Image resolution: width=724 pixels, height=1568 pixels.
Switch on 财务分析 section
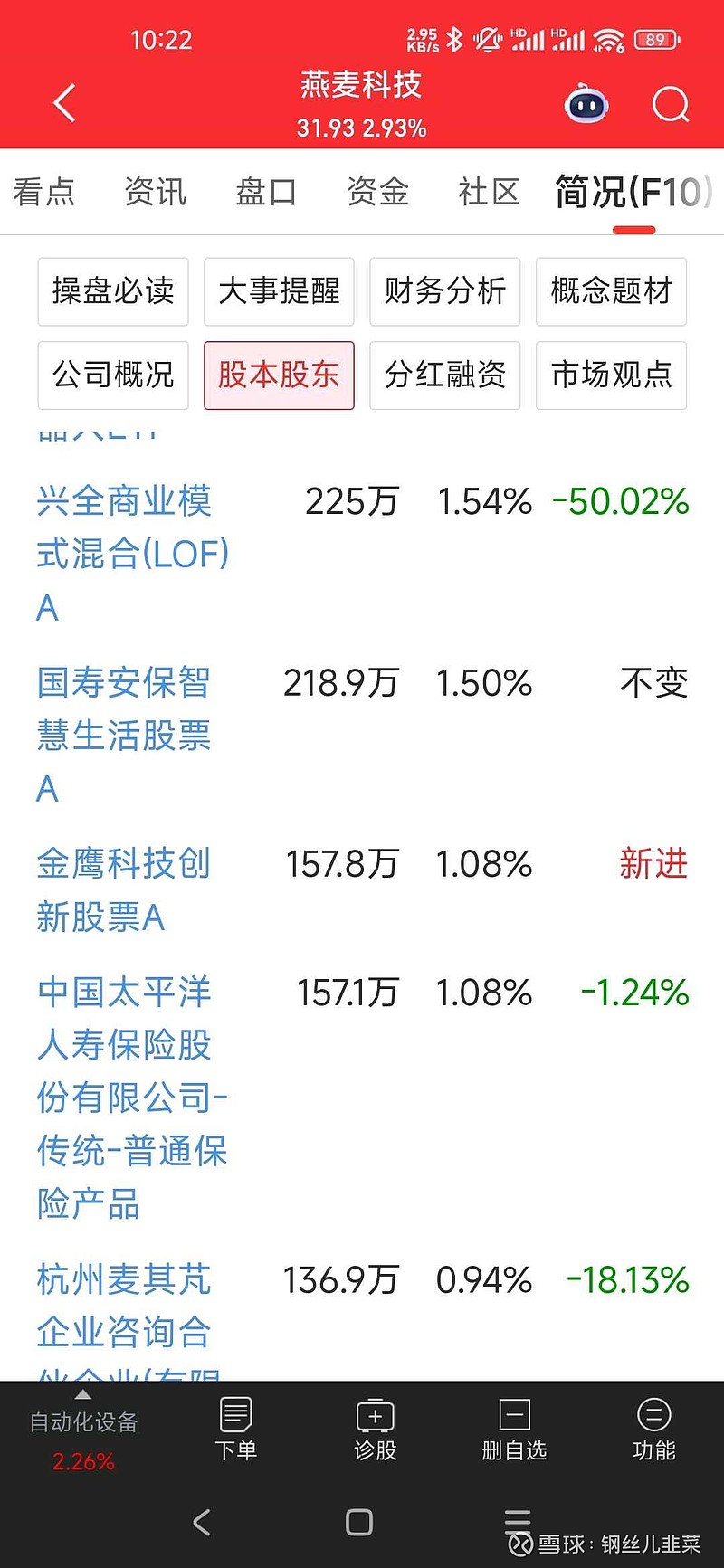pos(444,291)
